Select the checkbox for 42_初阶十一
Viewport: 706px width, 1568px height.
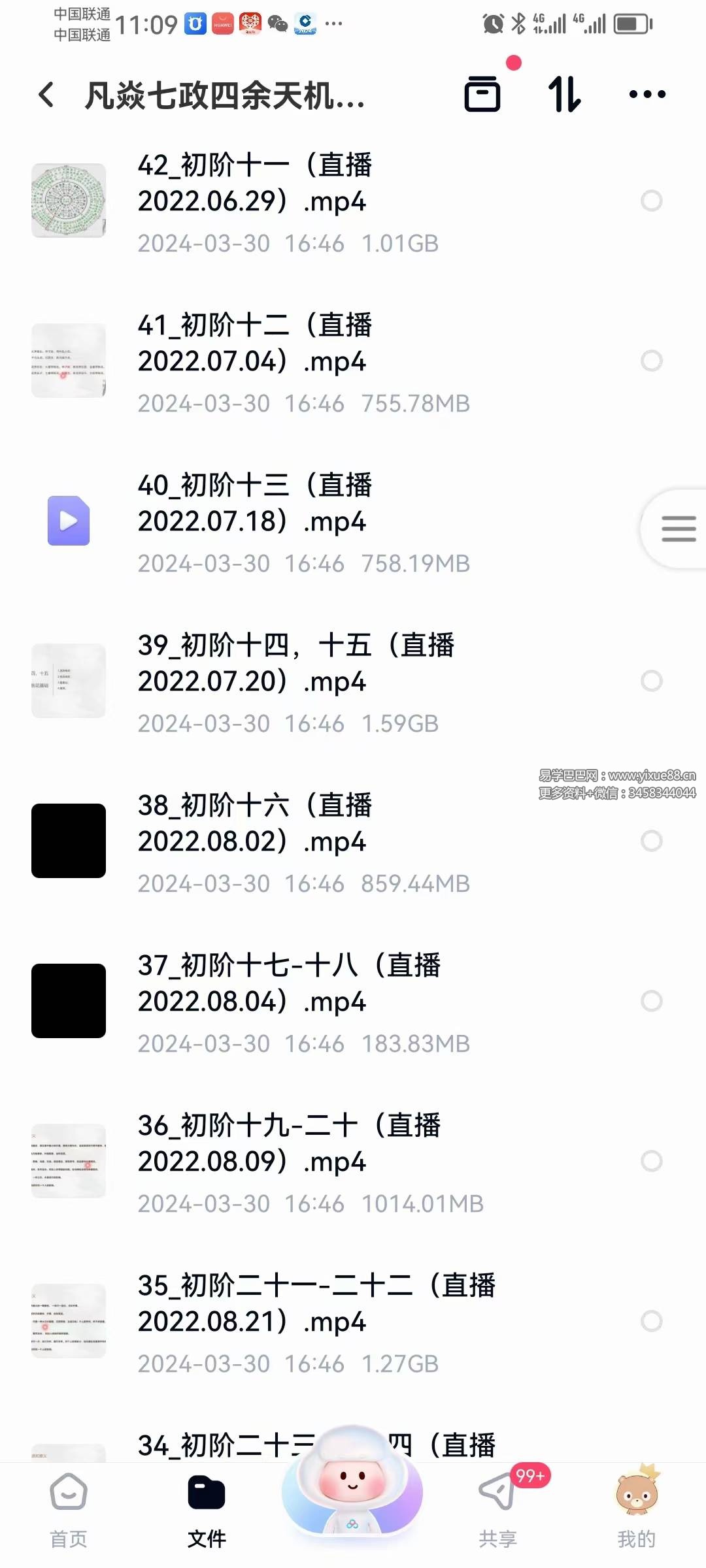pos(651,201)
